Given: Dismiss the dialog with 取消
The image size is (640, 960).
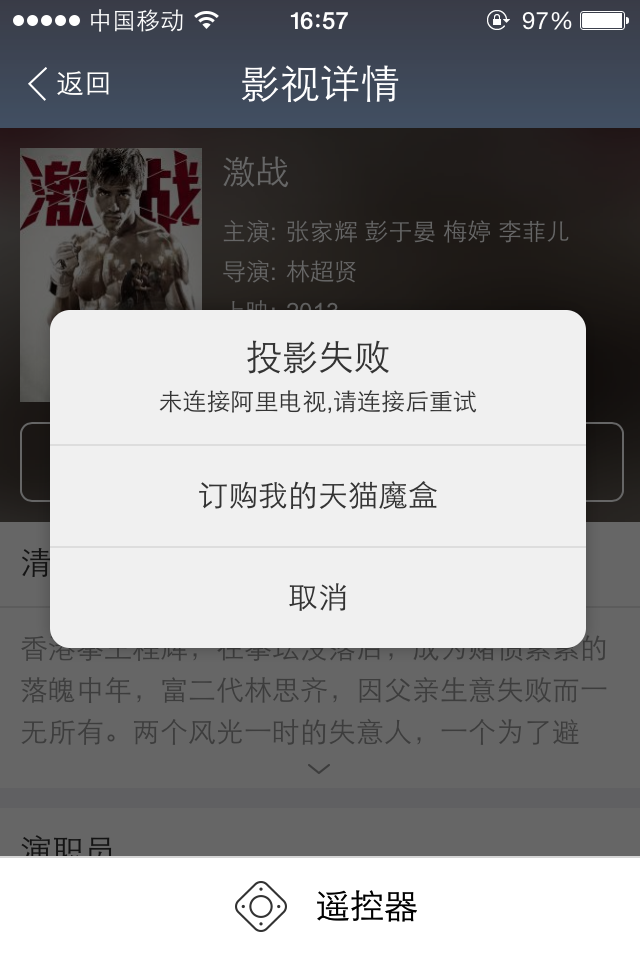Looking at the screenshot, I should [x=318, y=598].
